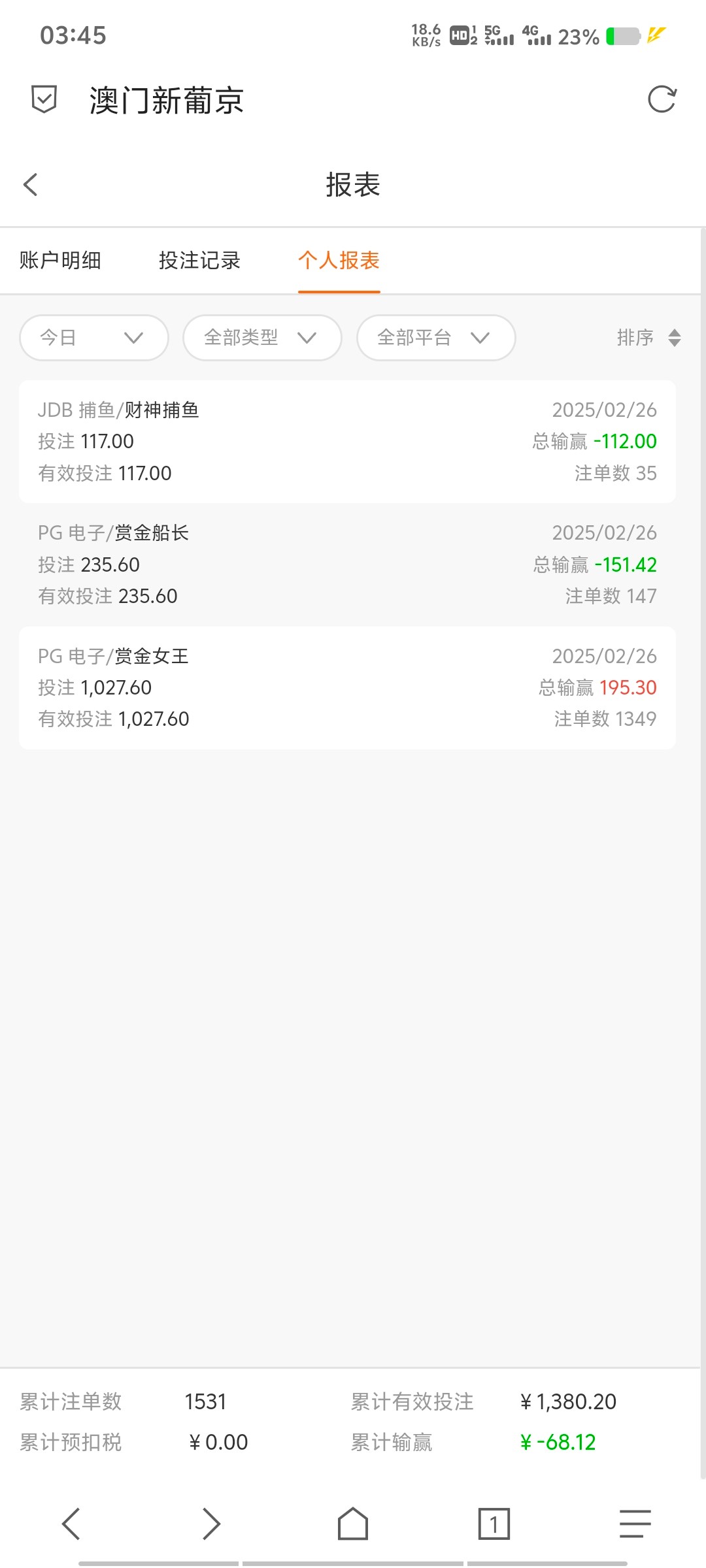Tap the browser back arrow in bottom bar
This screenshot has width=706, height=1568.
(71, 1524)
